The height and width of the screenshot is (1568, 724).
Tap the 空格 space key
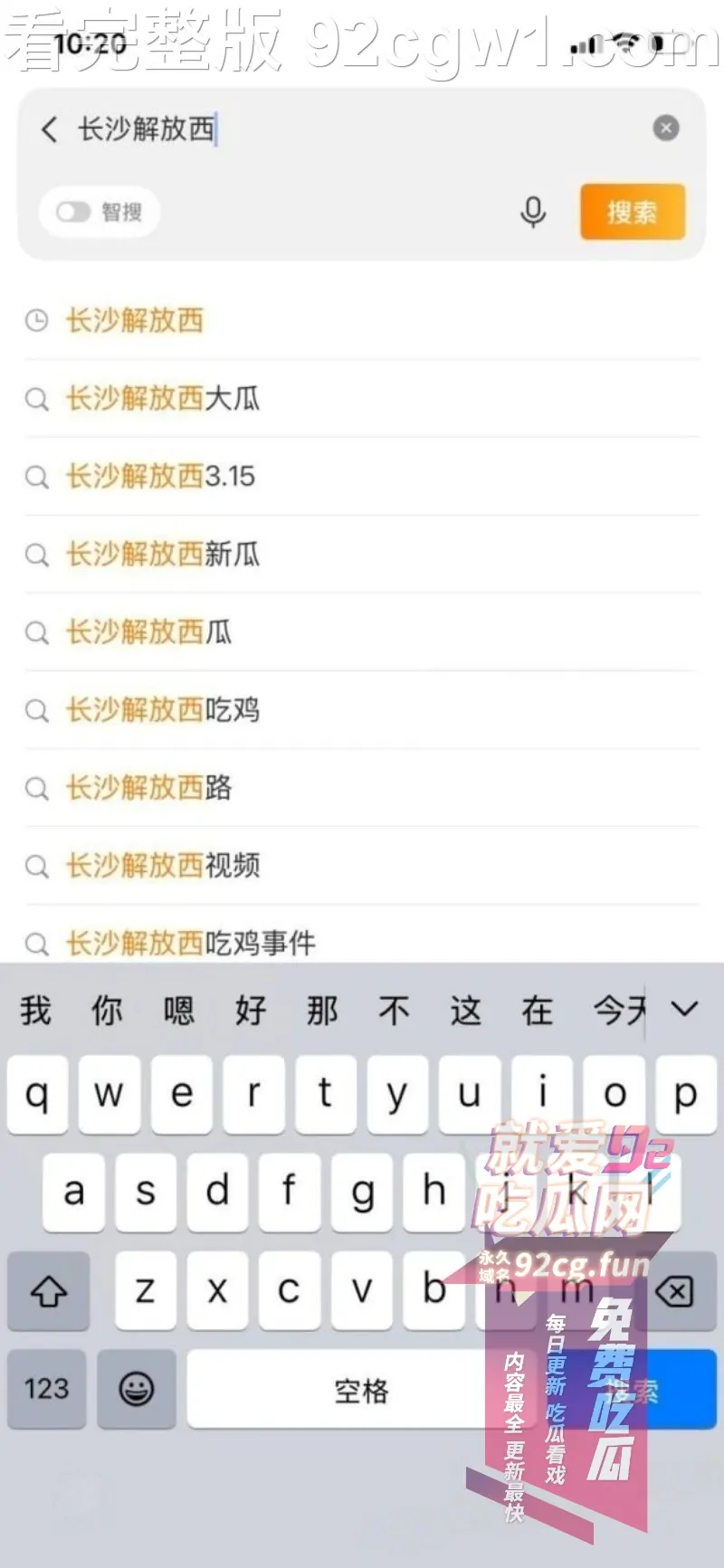tap(360, 1390)
